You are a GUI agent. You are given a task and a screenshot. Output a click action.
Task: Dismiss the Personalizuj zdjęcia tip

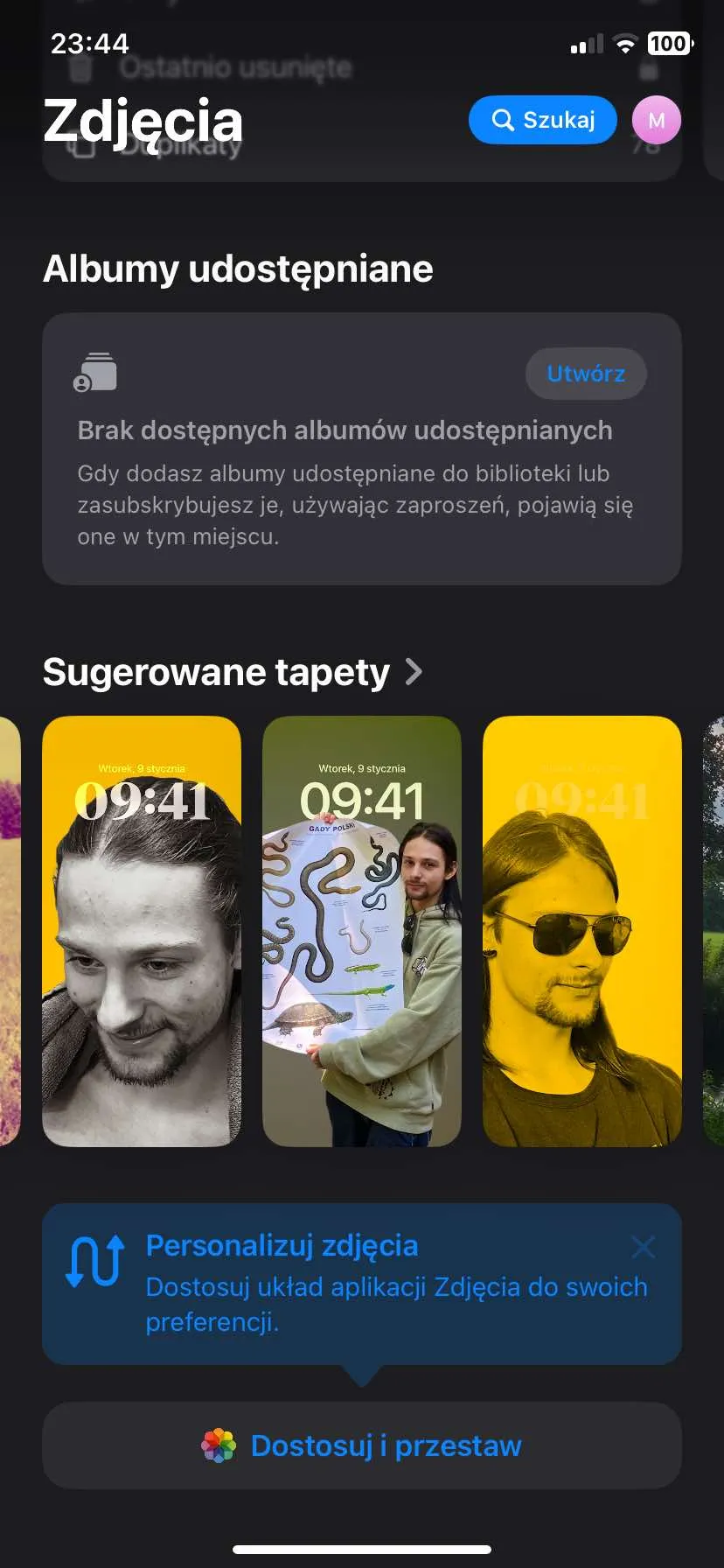[x=643, y=1247]
